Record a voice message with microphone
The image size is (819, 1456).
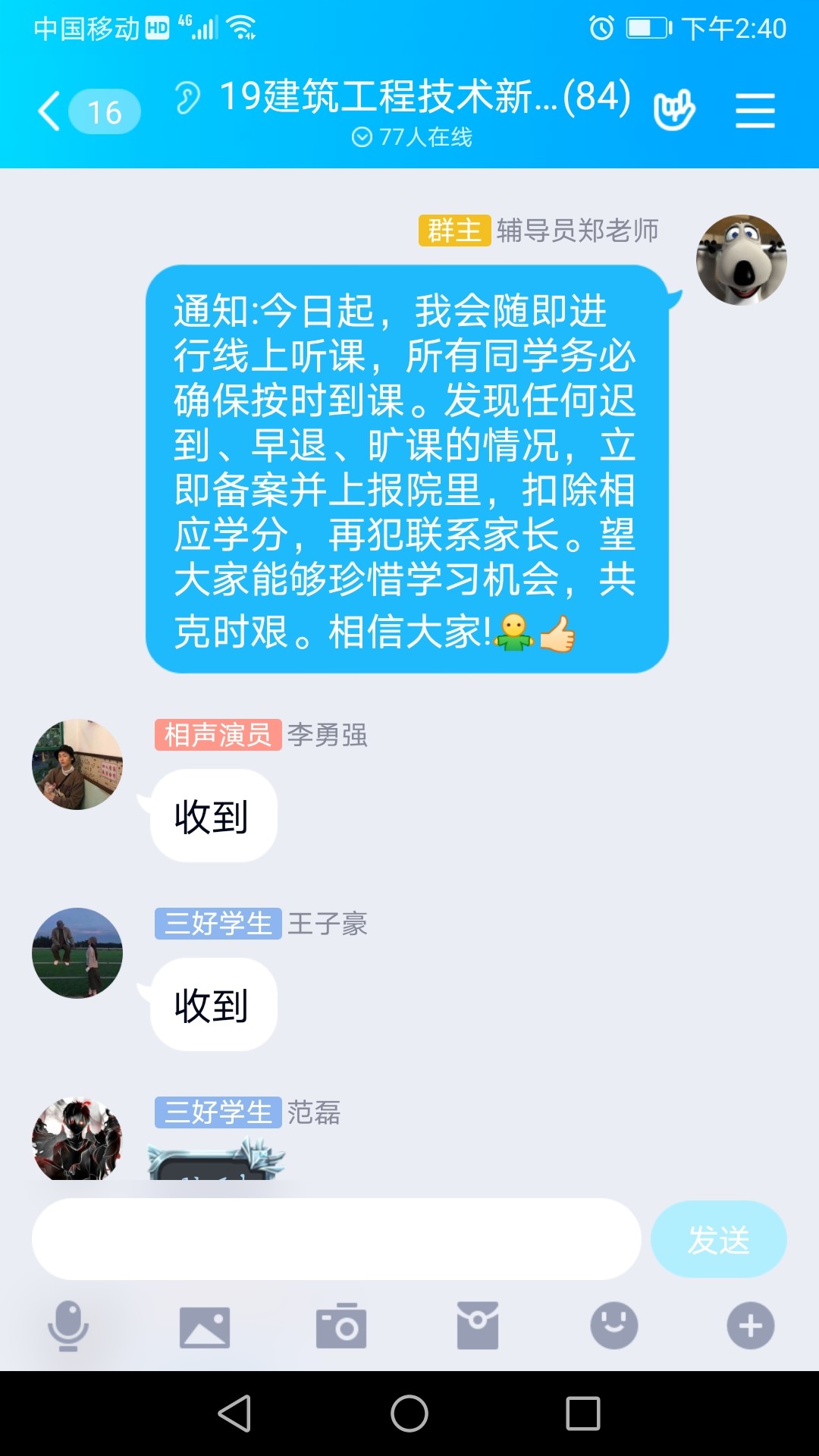(x=68, y=1326)
